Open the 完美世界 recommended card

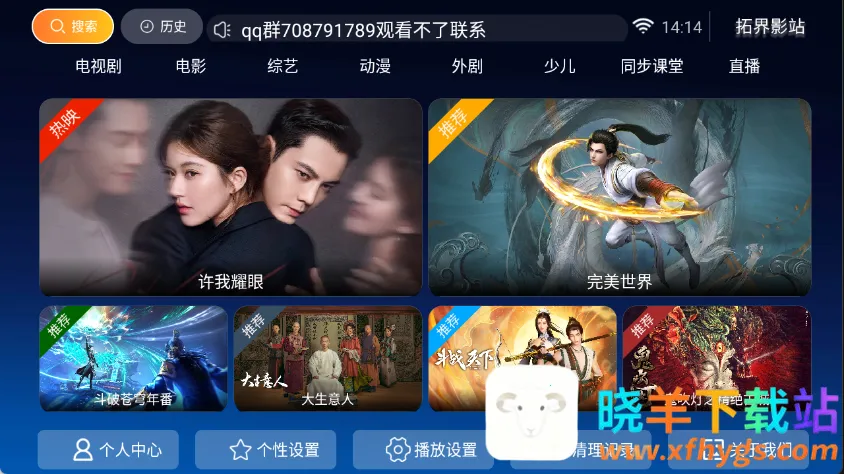(619, 196)
